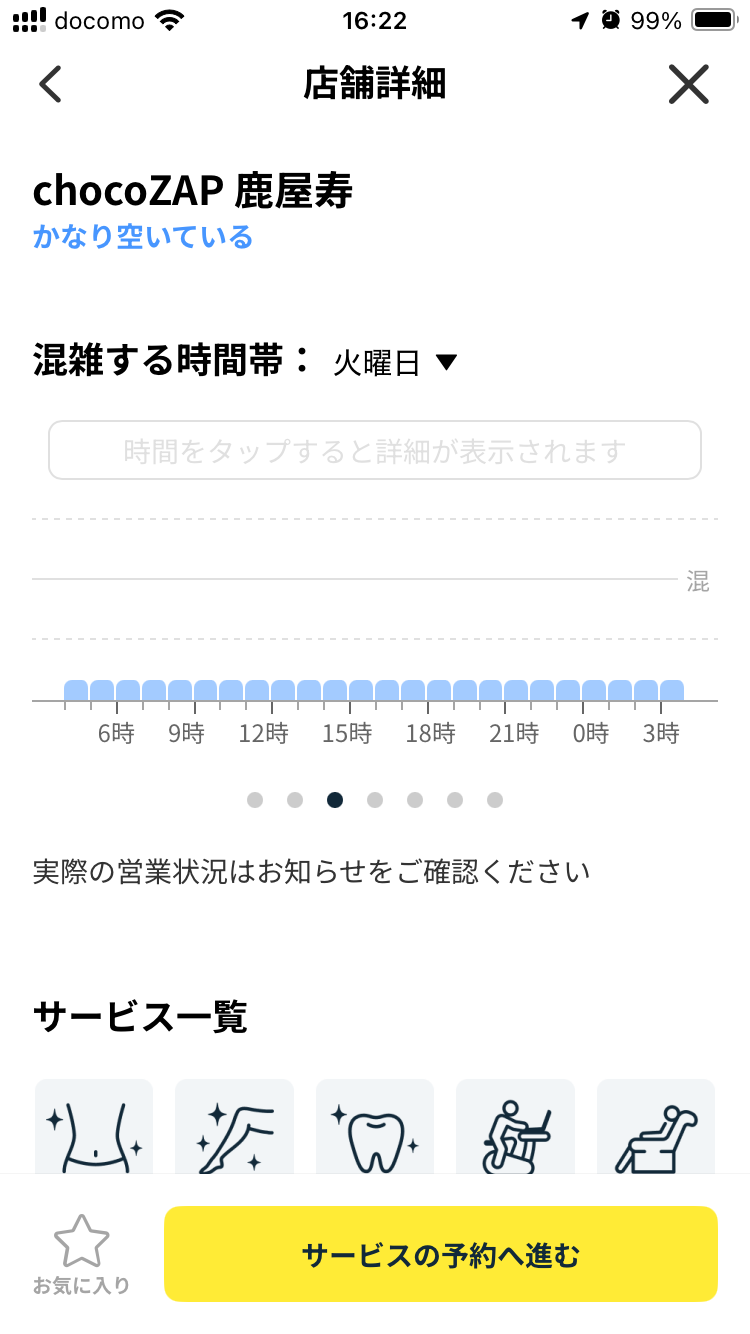Proceed with サービスの予約へ進む button
The height and width of the screenshot is (1334, 750).
click(x=441, y=1254)
